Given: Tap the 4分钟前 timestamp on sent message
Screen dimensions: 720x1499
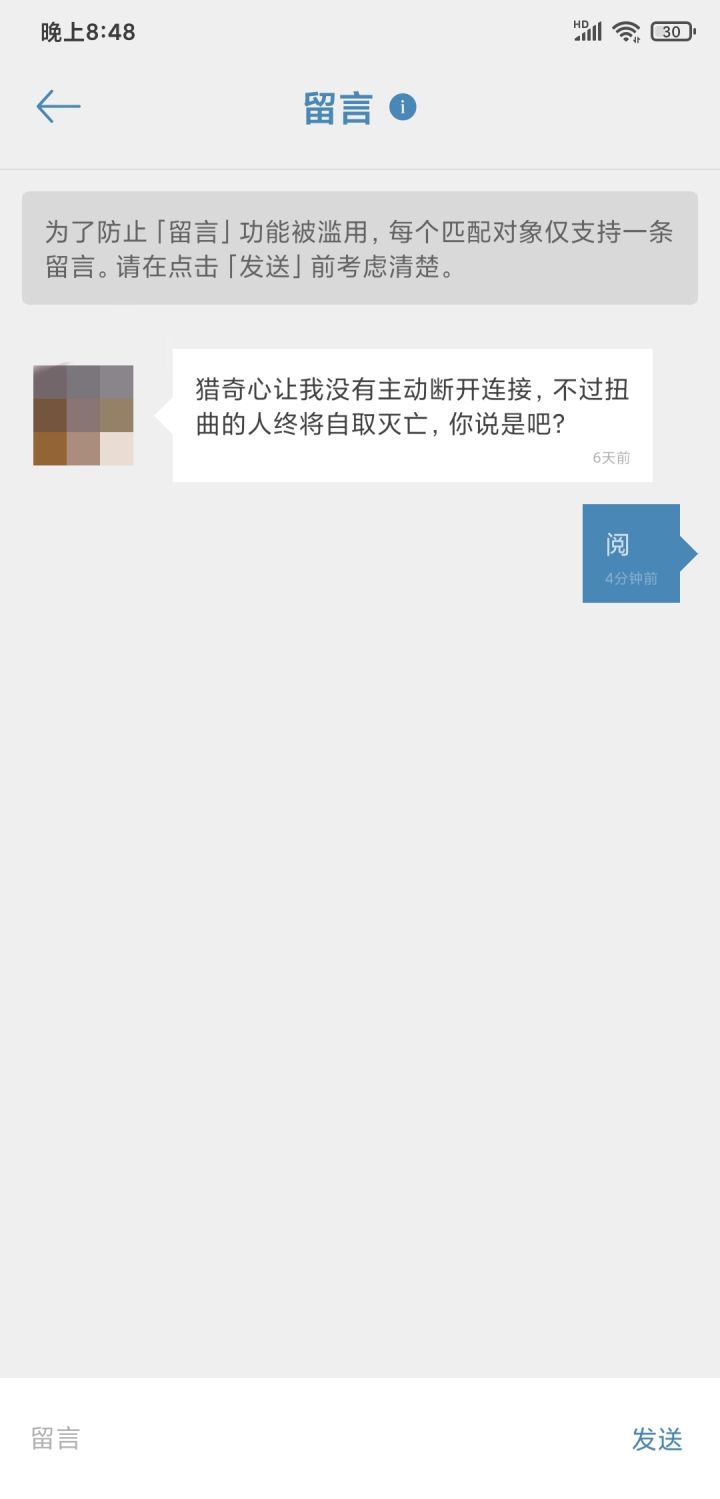Looking at the screenshot, I should click(x=630, y=578).
